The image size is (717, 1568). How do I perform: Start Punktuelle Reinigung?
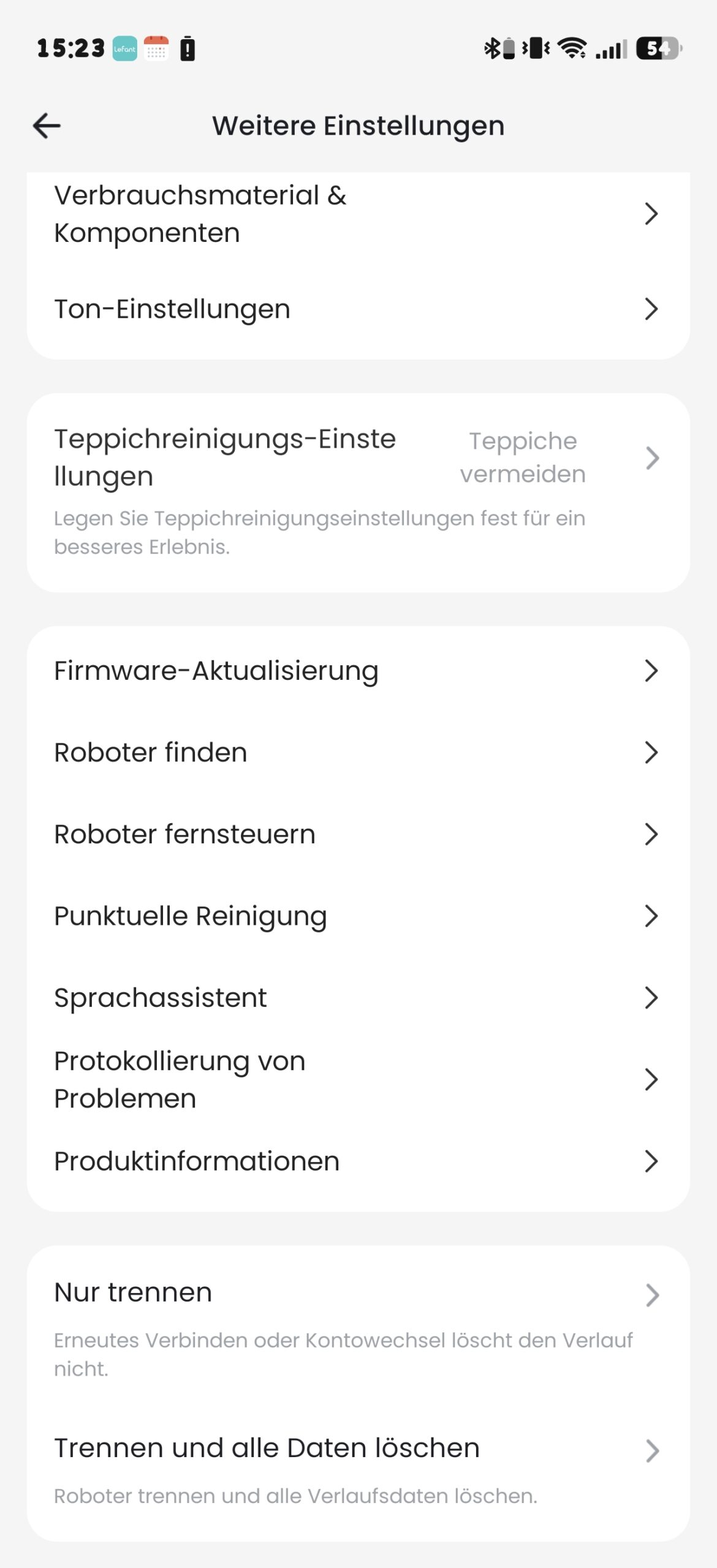click(358, 916)
